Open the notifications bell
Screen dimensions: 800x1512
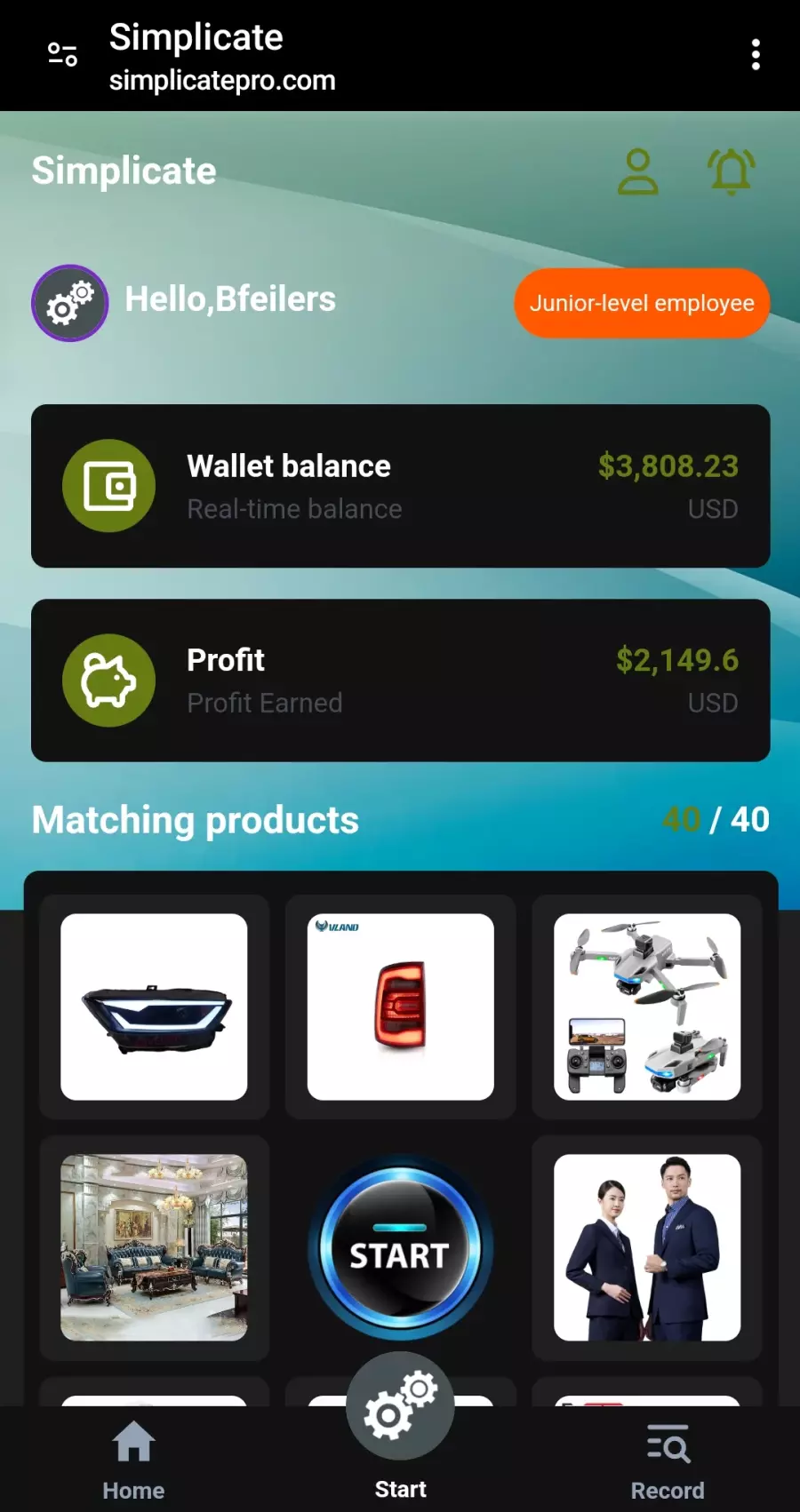[731, 171]
